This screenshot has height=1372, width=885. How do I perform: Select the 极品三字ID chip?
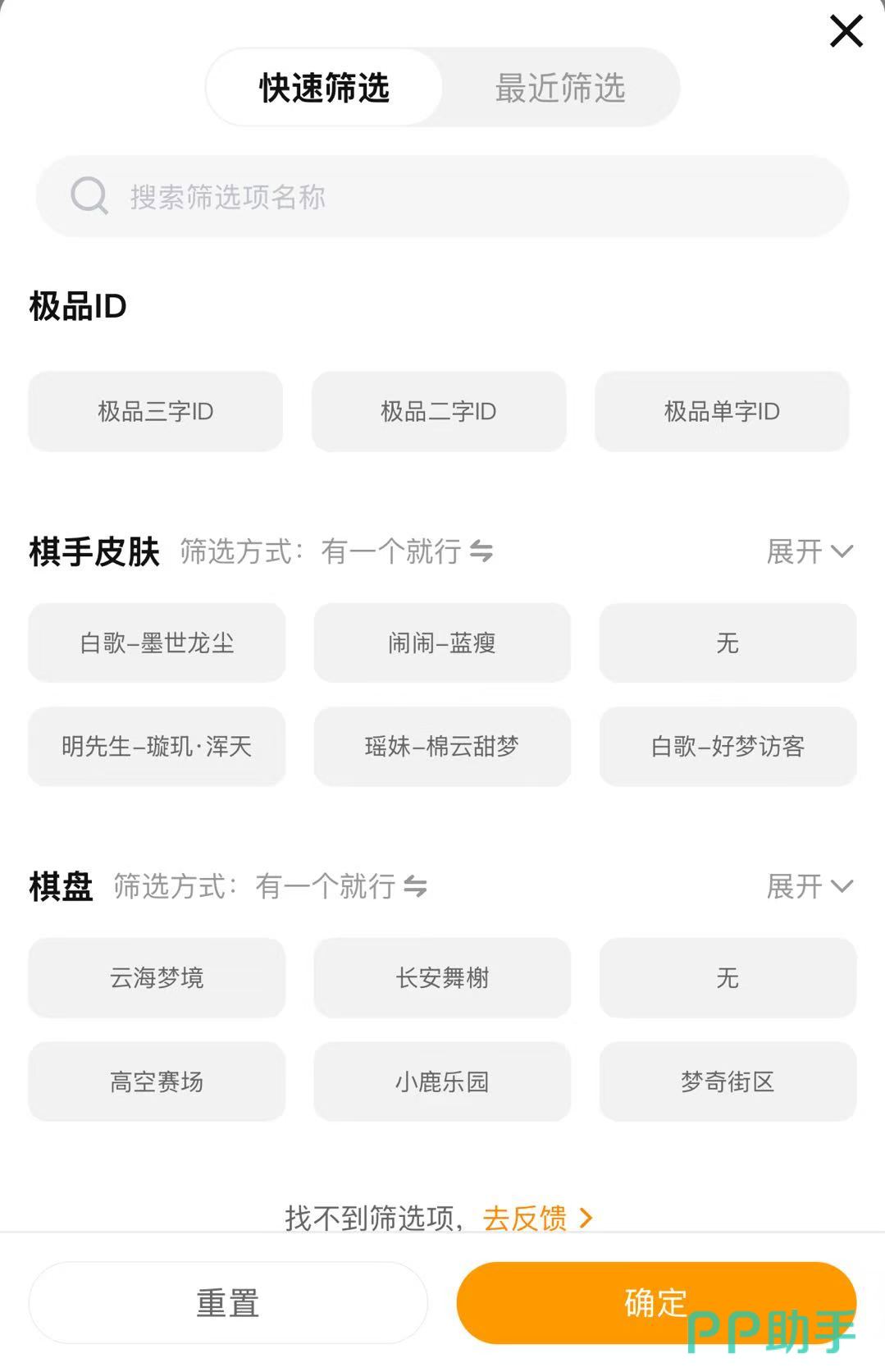point(156,411)
